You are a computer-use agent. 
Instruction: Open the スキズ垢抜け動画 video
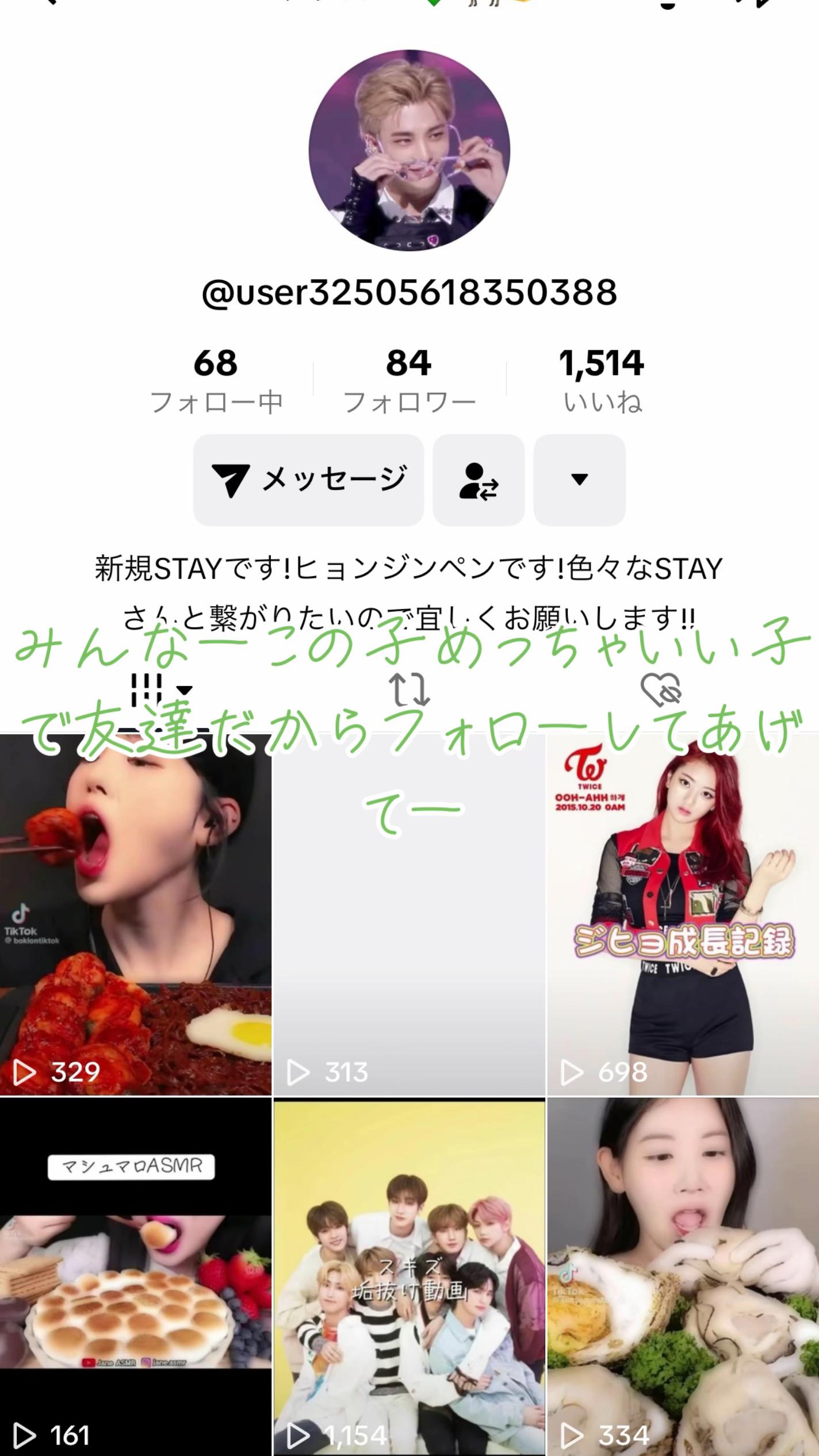pos(409,1277)
